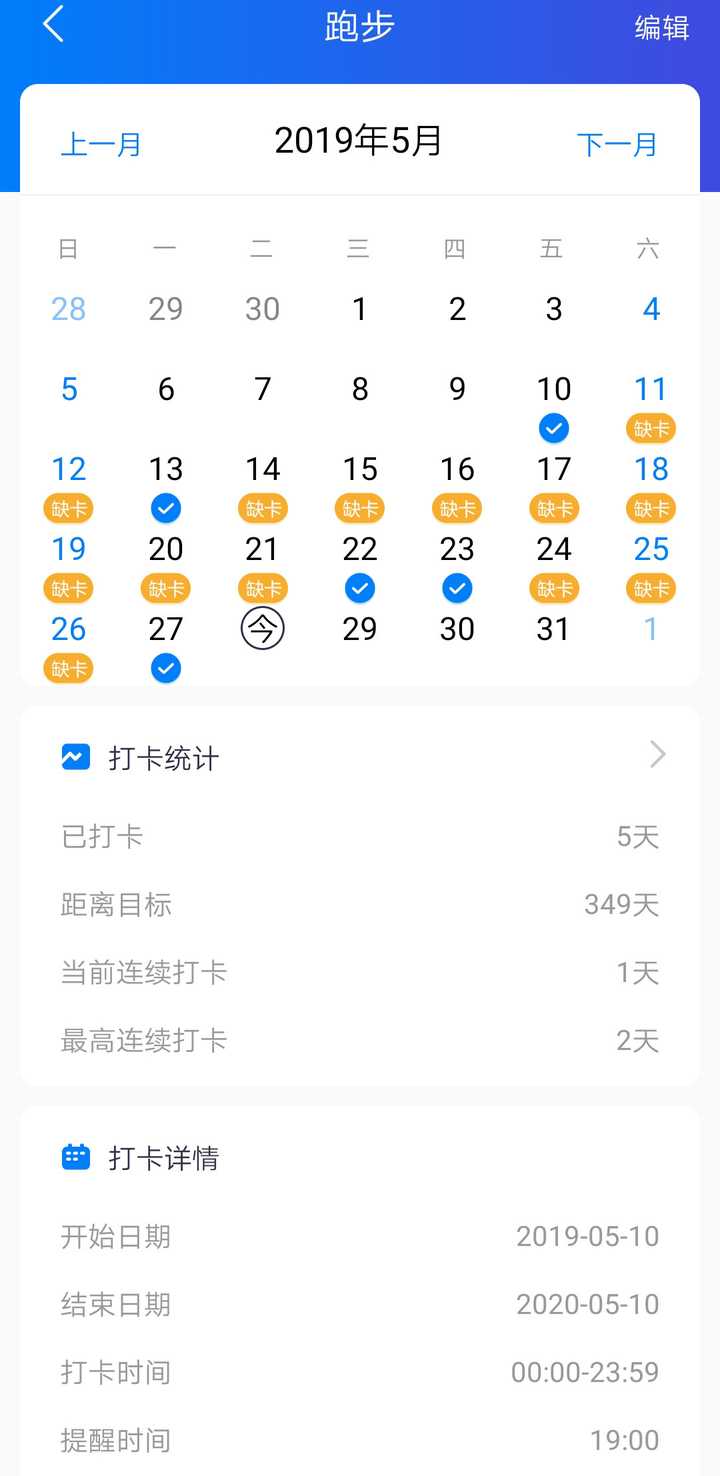Tap the 缺卡 badge below May 19
The width and height of the screenshot is (720, 1476).
coord(68,588)
